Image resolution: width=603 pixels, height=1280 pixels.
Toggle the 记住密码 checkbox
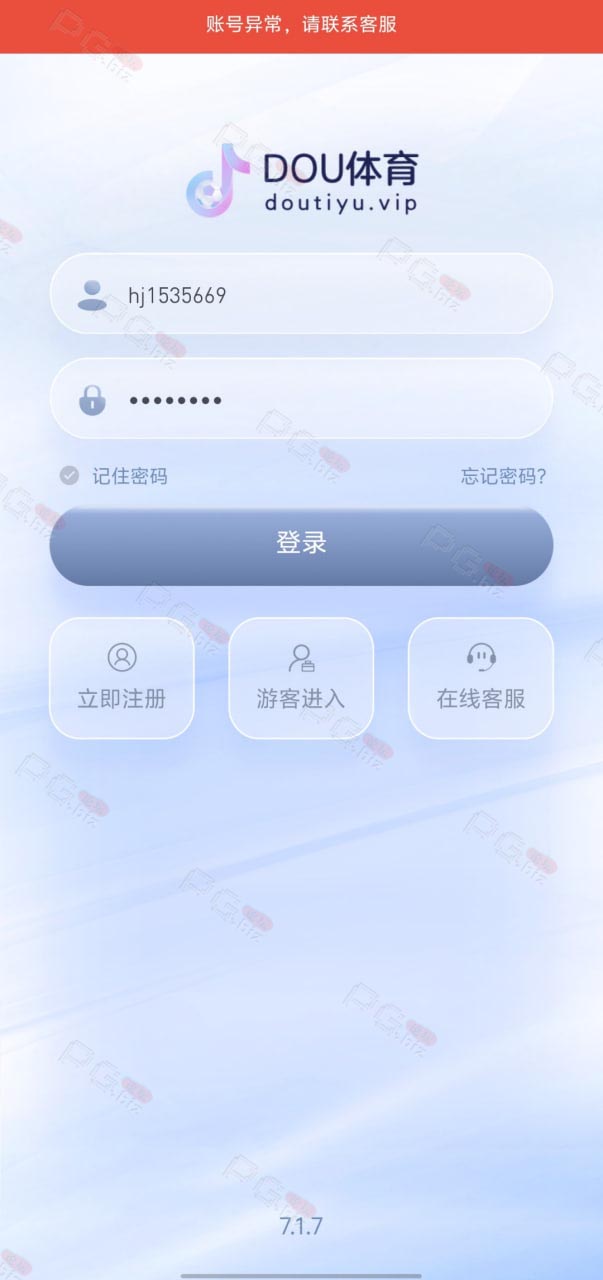[x=69, y=476]
